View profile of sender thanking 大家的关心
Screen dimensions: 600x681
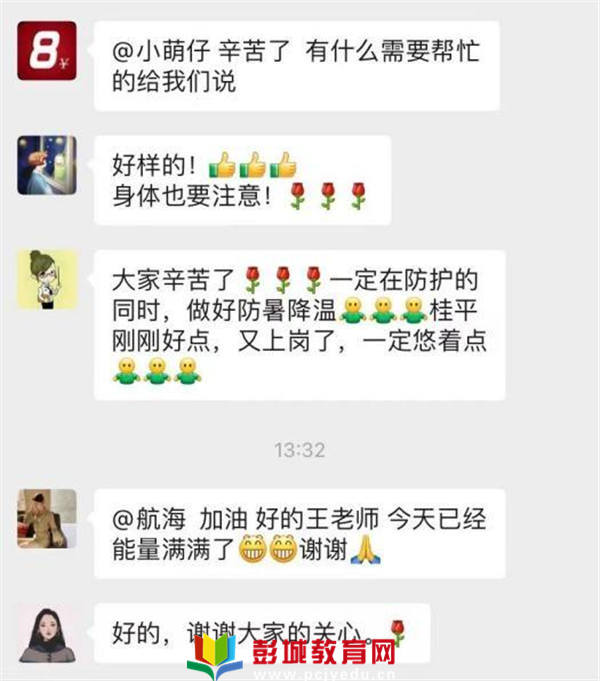tap(47, 633)
